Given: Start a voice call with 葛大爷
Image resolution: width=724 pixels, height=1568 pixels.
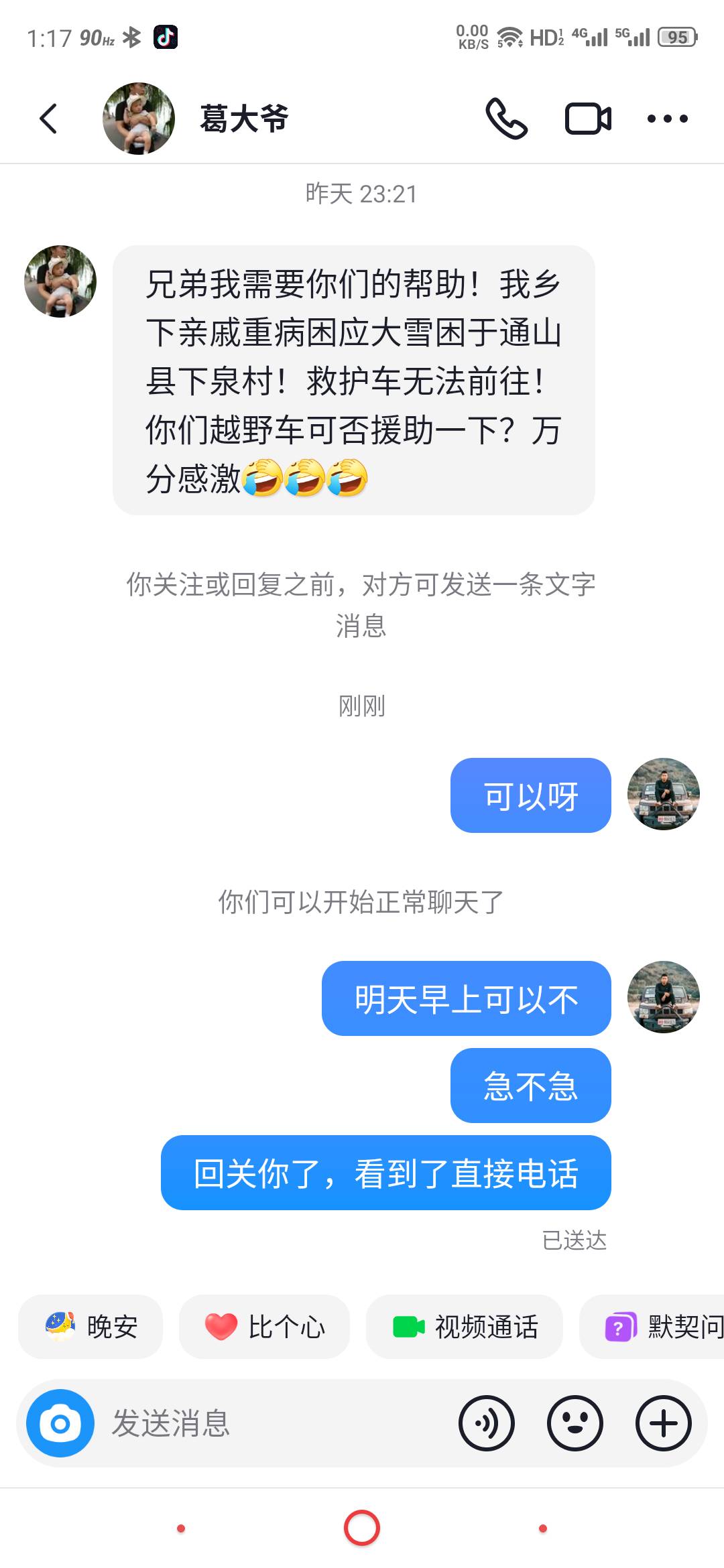Looking at the screenshot, I should pyautogui.click(x=506, y=119).
